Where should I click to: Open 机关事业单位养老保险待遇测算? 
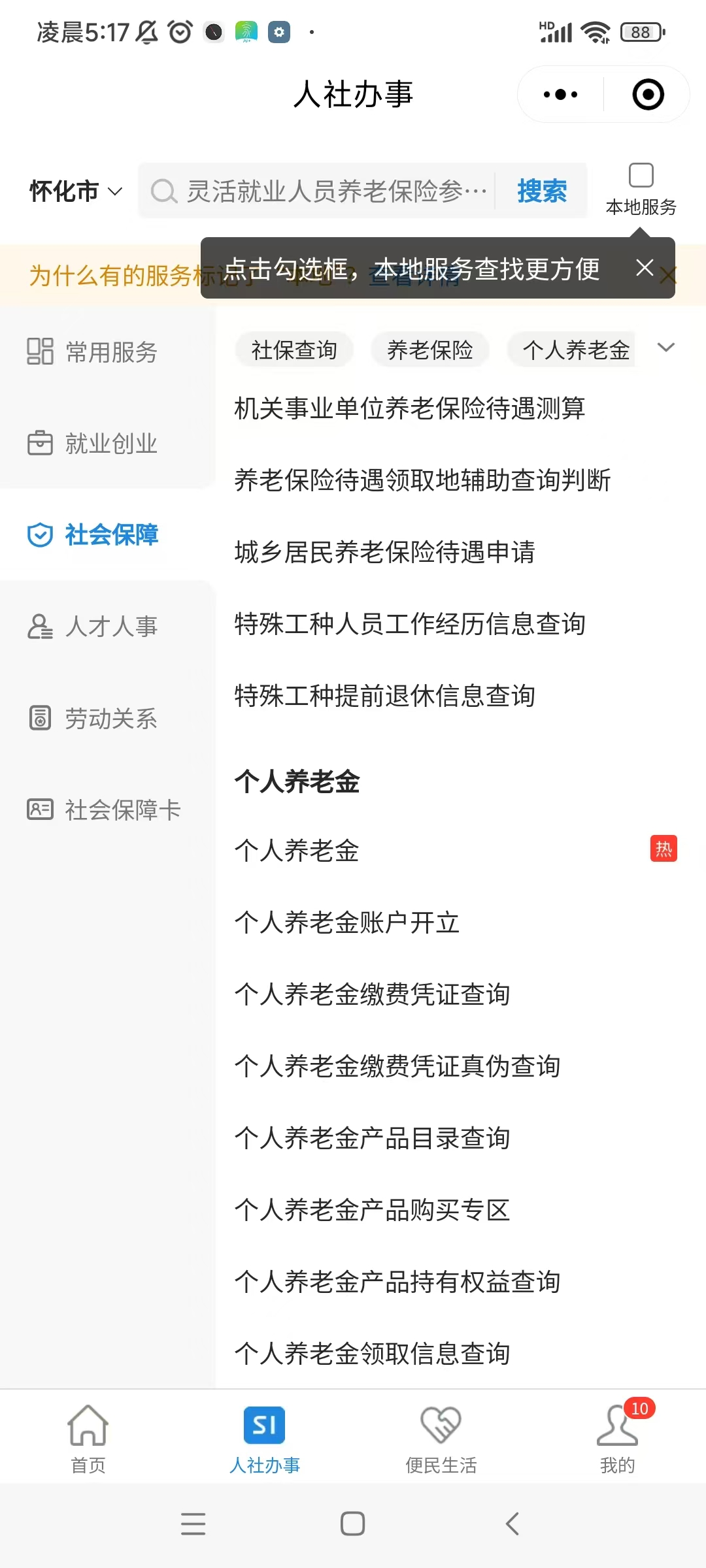click(409, 408)
